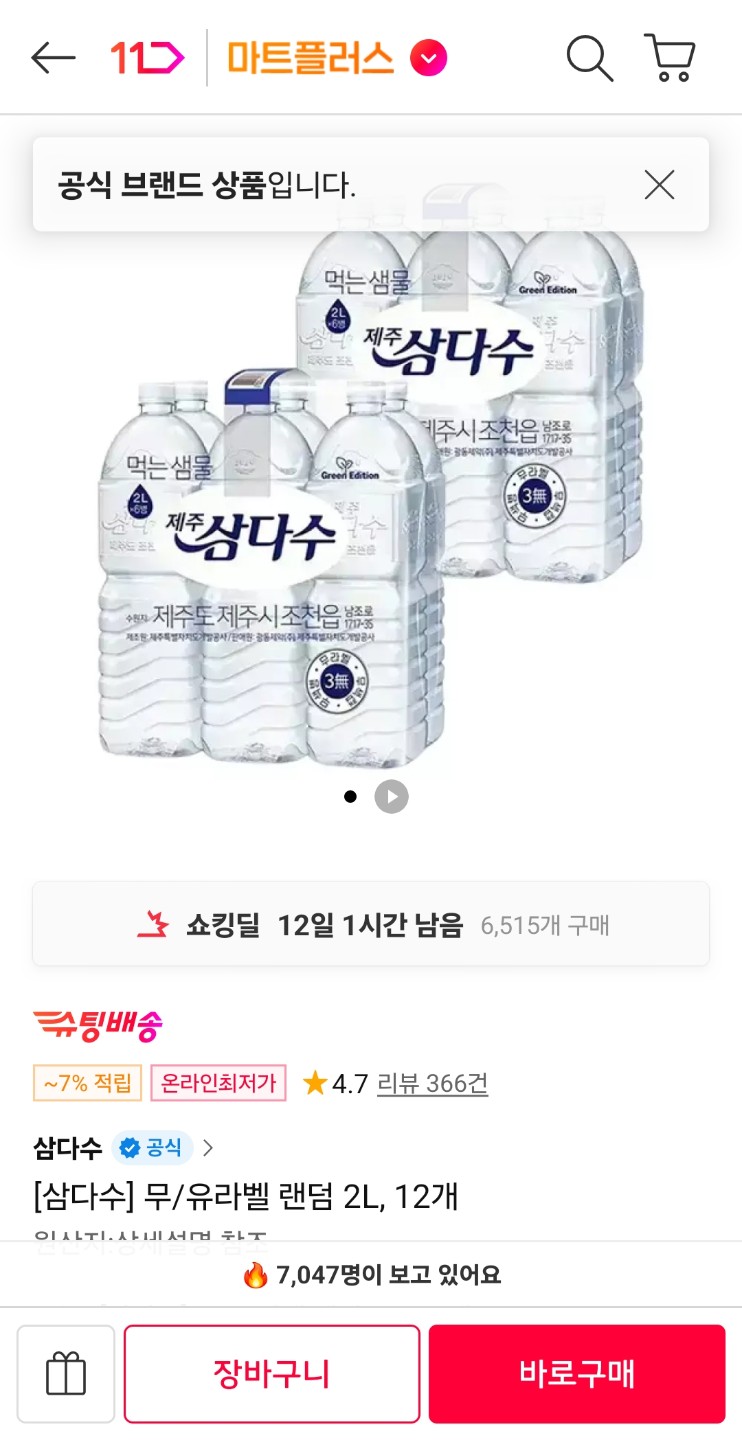
Task: Add item to 장바구니
Action: tap(271, 1374)
